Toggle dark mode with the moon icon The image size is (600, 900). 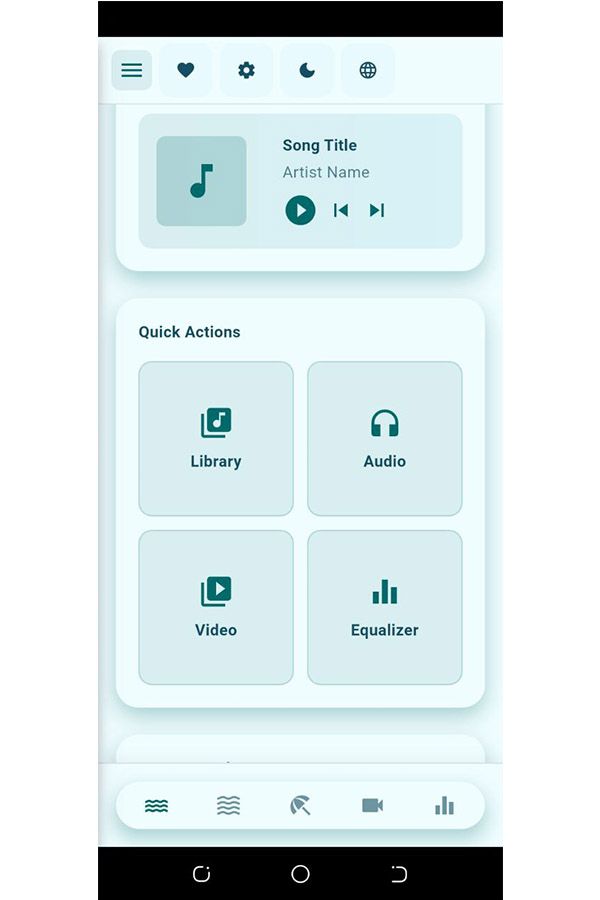coord(307,70)
